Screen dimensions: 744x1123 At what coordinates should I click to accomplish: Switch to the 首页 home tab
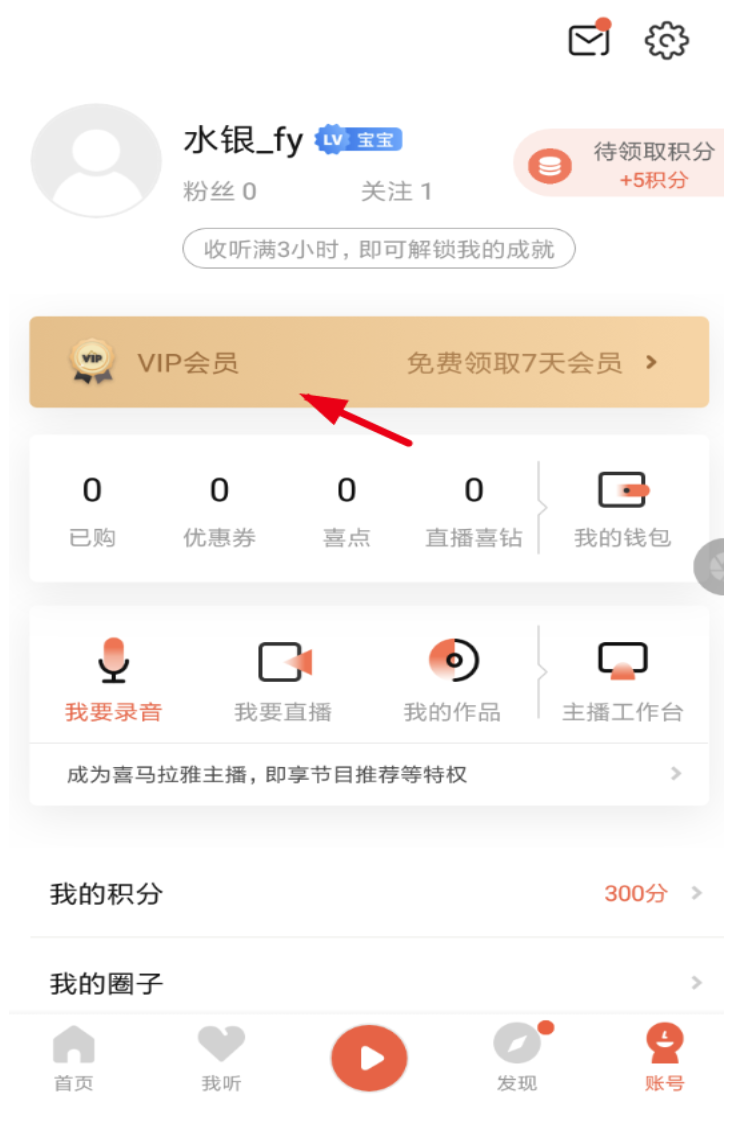(73, 1058)
